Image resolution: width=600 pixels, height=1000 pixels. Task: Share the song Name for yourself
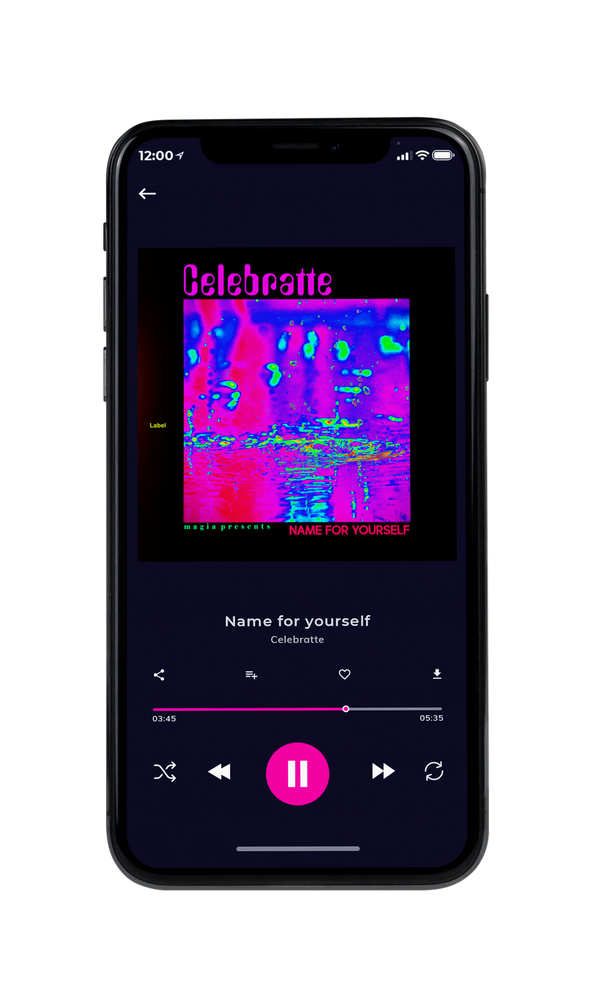point(159,675)
